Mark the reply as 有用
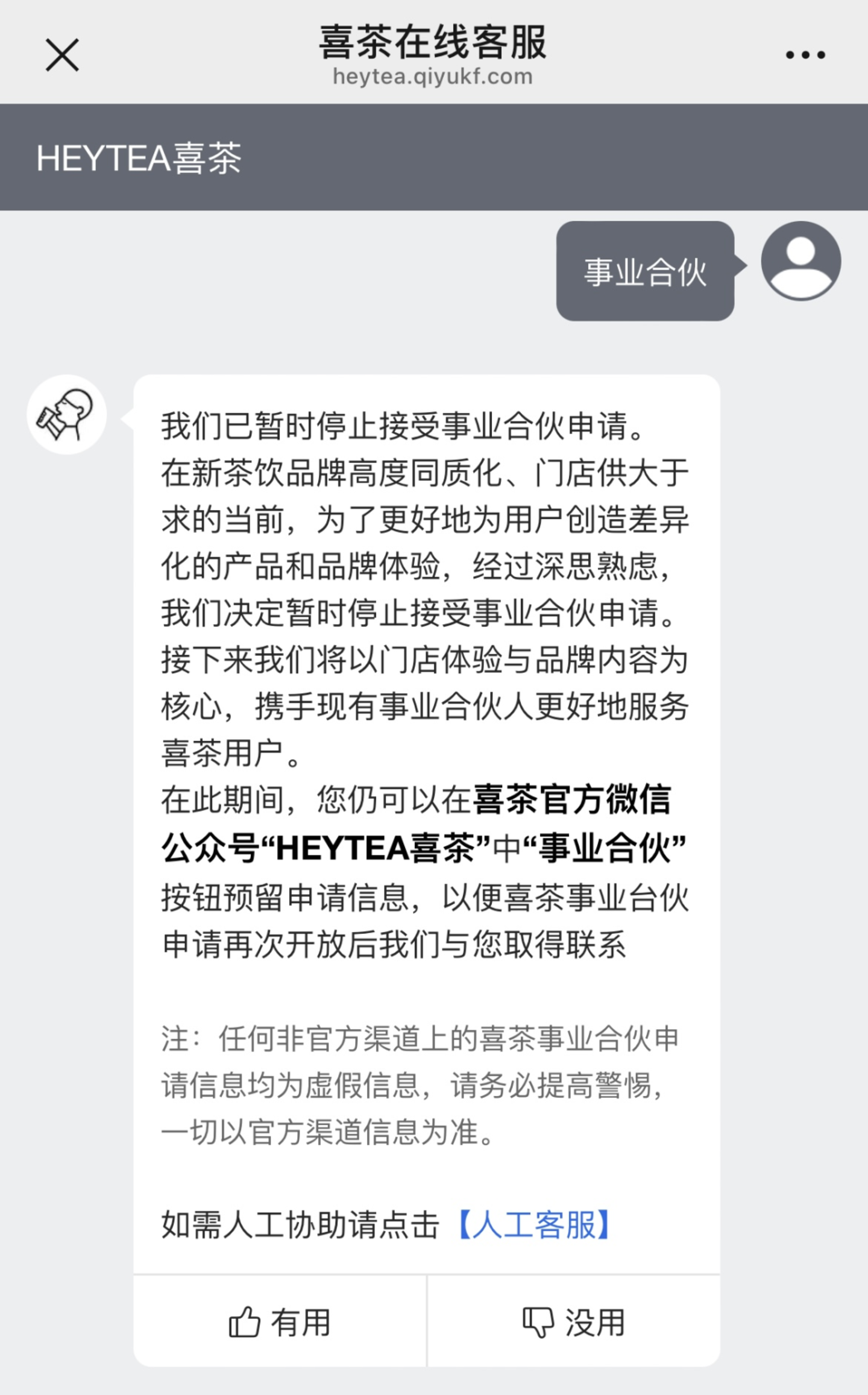 pyautogui.click(x=280, y=1321)
